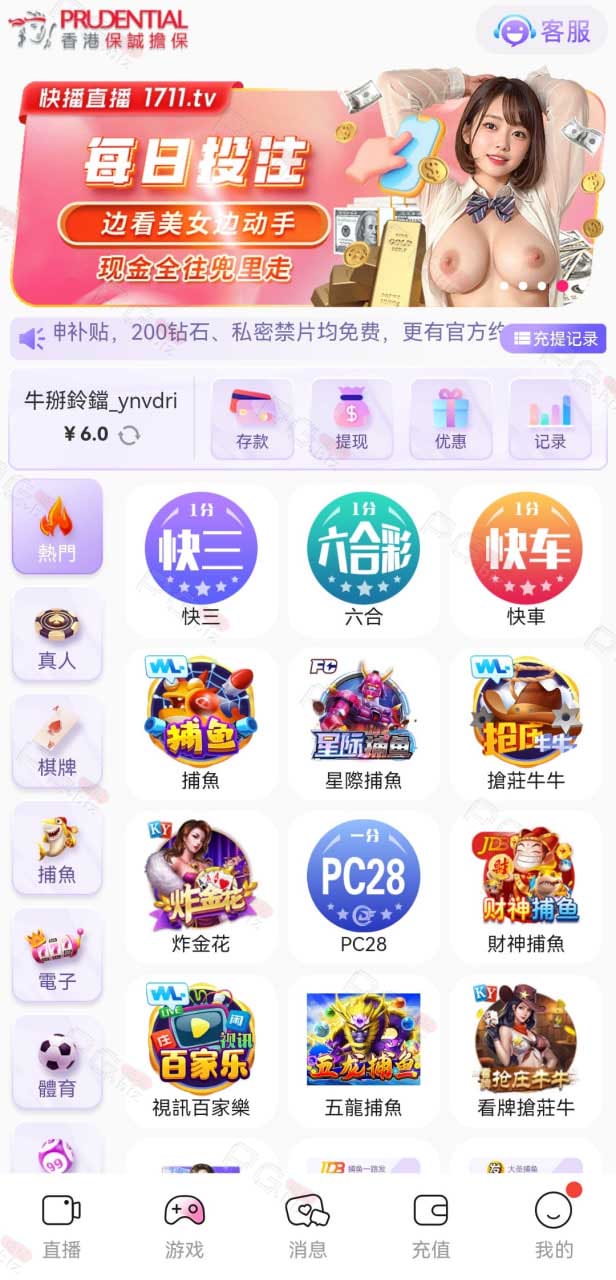616x1280 pixels.
Task: Open 提现 withdrawal
Action: click(x=351, y=419)
